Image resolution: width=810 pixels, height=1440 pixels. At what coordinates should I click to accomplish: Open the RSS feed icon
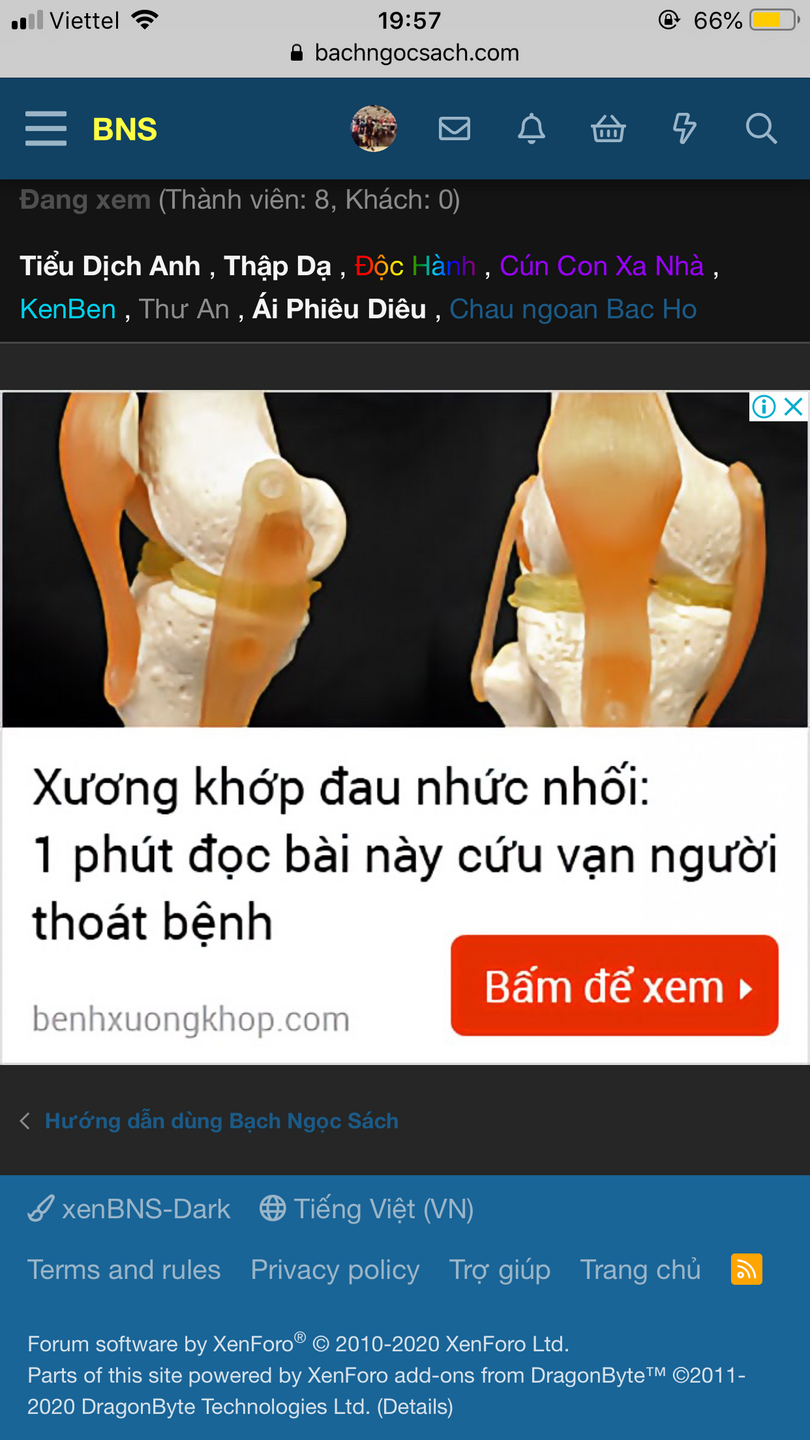(x=746, y=1269)
